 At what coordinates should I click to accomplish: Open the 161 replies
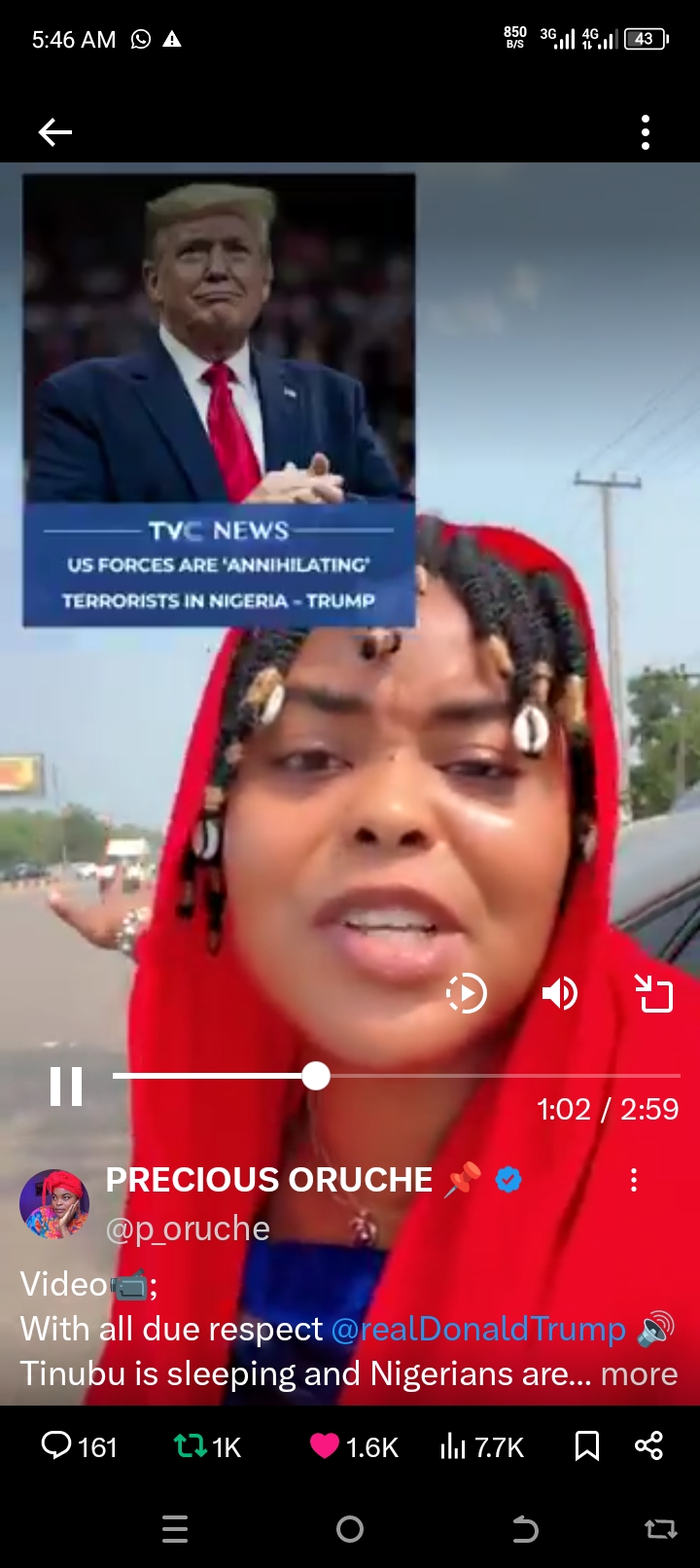pyautogui.click(x=79, y=1446)
